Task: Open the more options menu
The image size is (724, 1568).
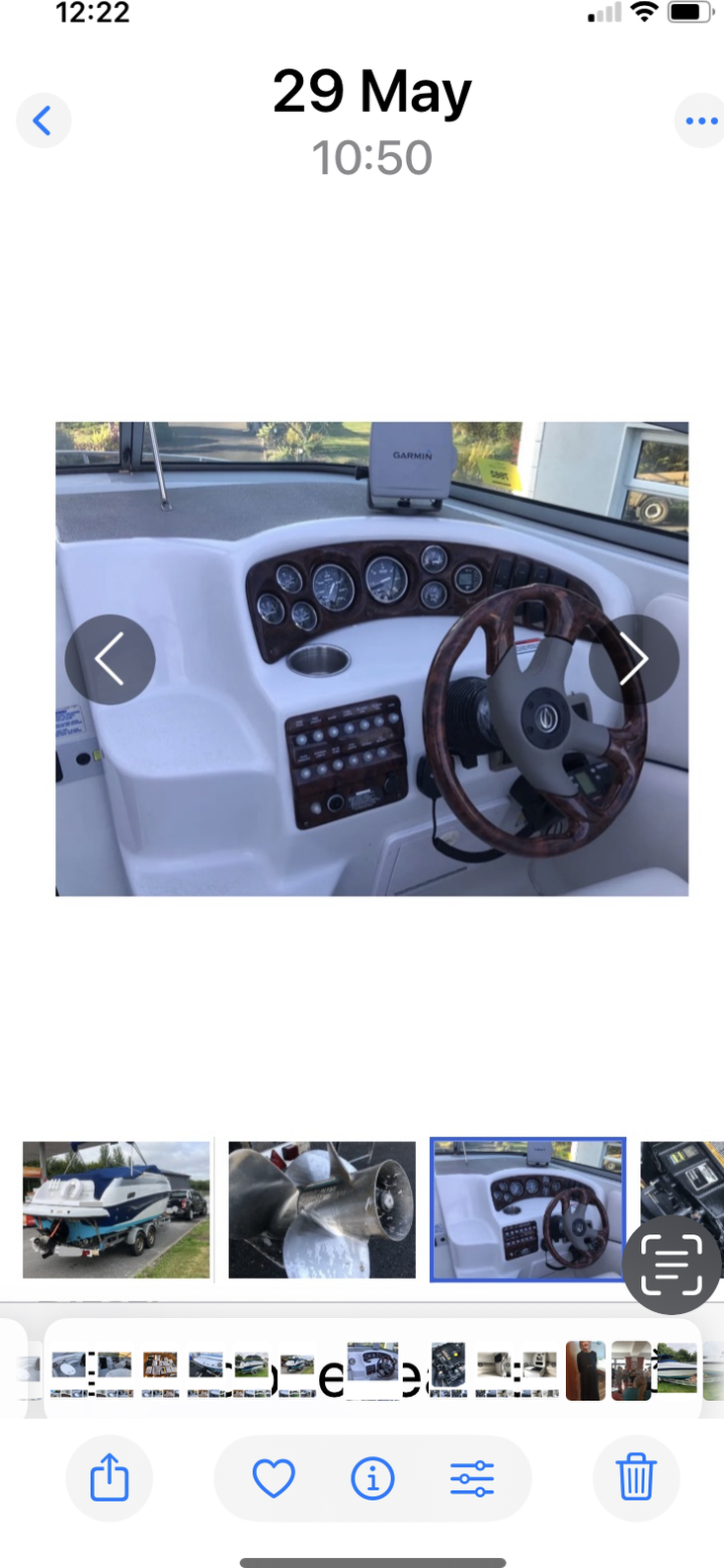Action: click(700, 121)
